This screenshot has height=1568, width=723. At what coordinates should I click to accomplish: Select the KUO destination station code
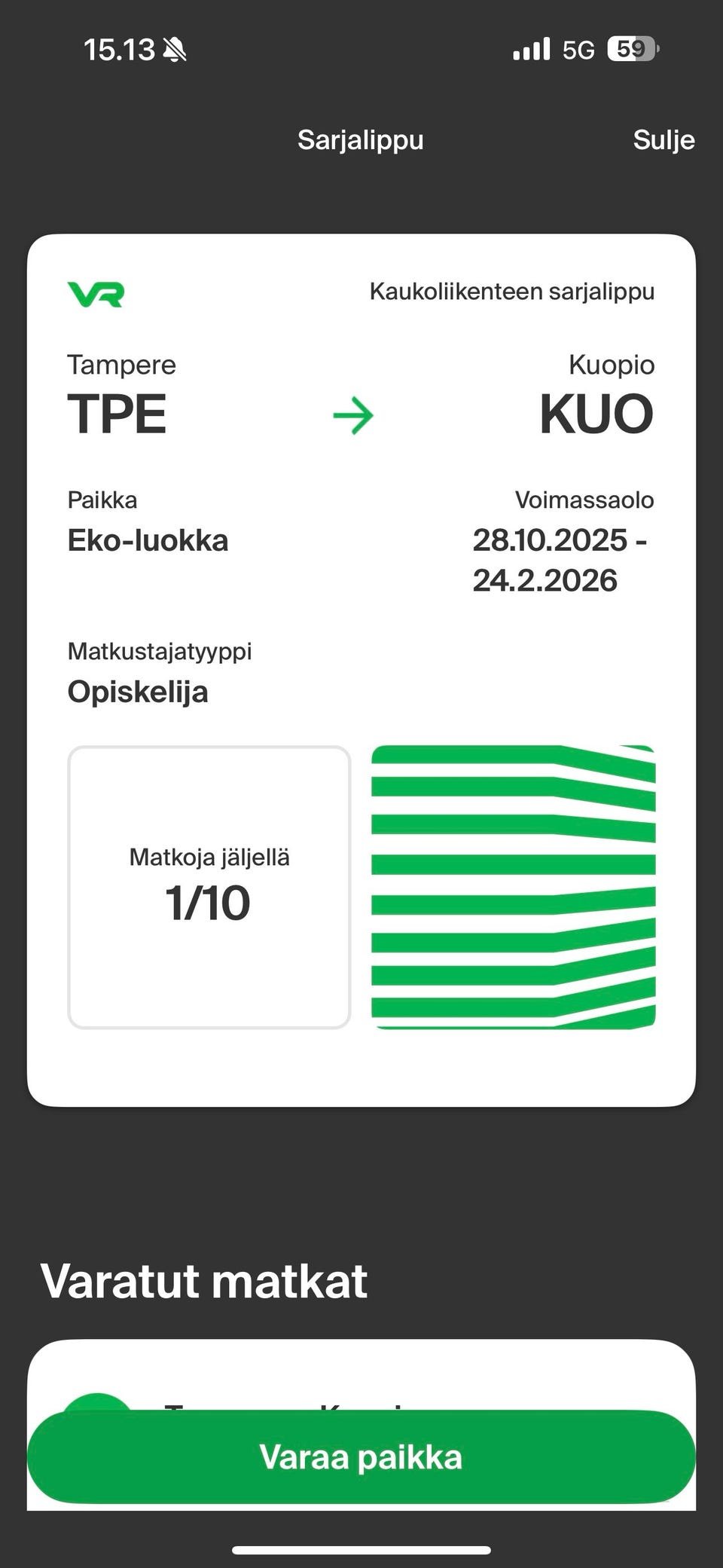tap(597, 413)
